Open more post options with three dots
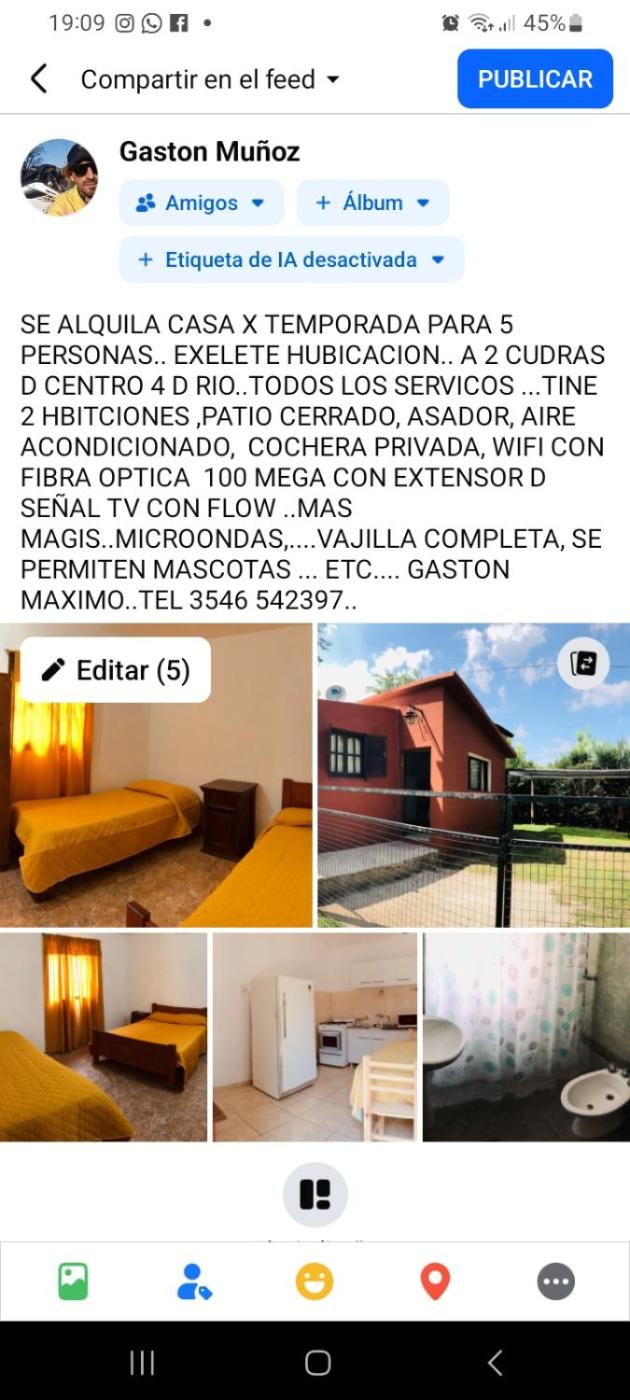630x1400 pixels. point(556,1281)
